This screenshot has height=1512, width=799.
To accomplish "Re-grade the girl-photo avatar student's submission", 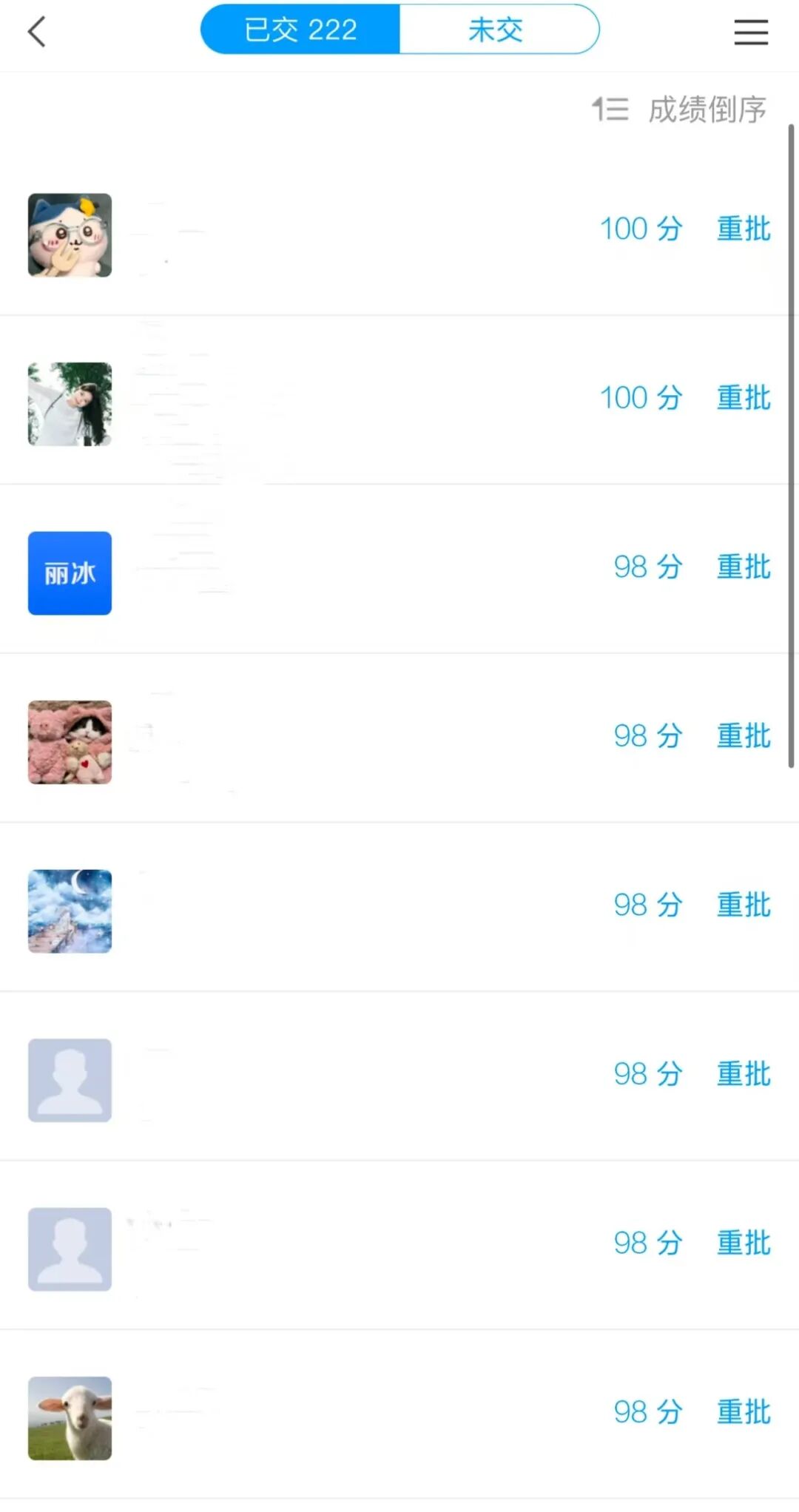I will [744, 398].
